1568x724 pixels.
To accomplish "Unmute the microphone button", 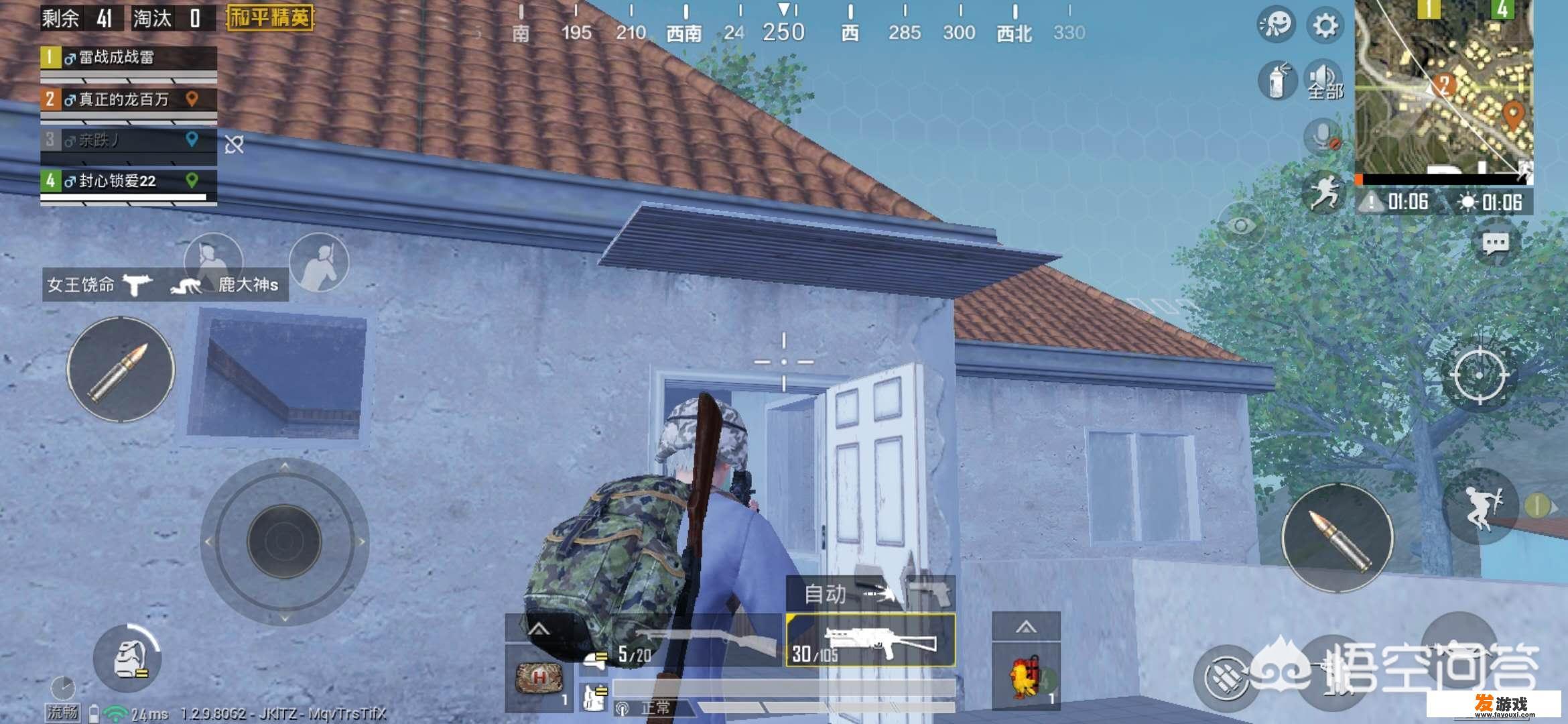I will tap(1323, 137).
